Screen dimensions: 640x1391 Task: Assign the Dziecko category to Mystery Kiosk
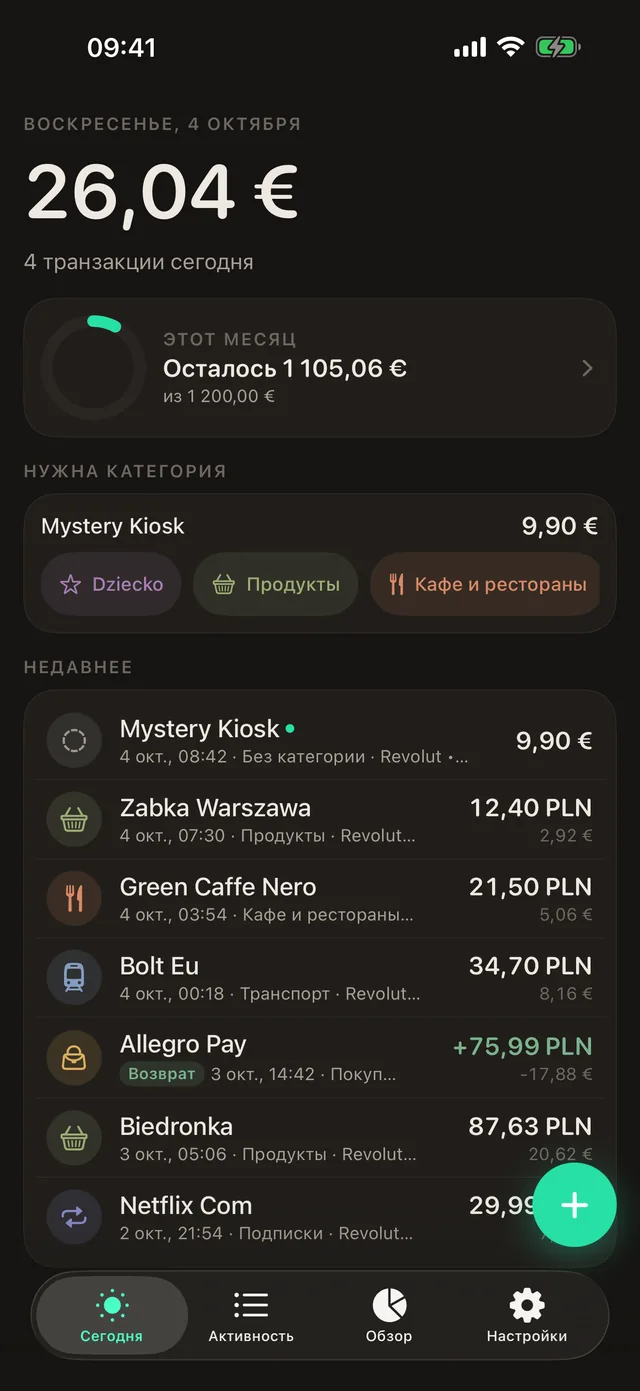111,584
